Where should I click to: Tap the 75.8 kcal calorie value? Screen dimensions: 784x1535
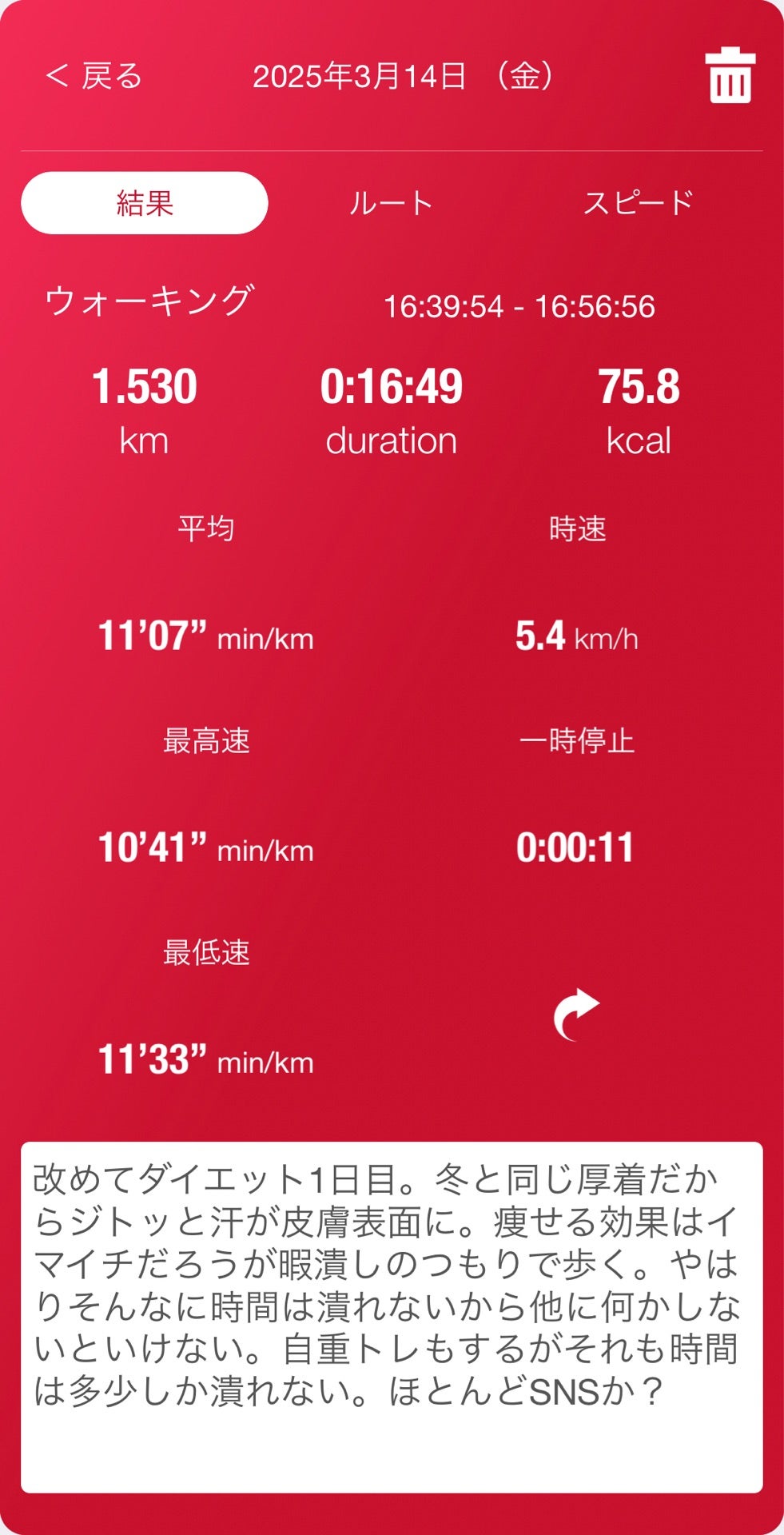tap(641, 387)
